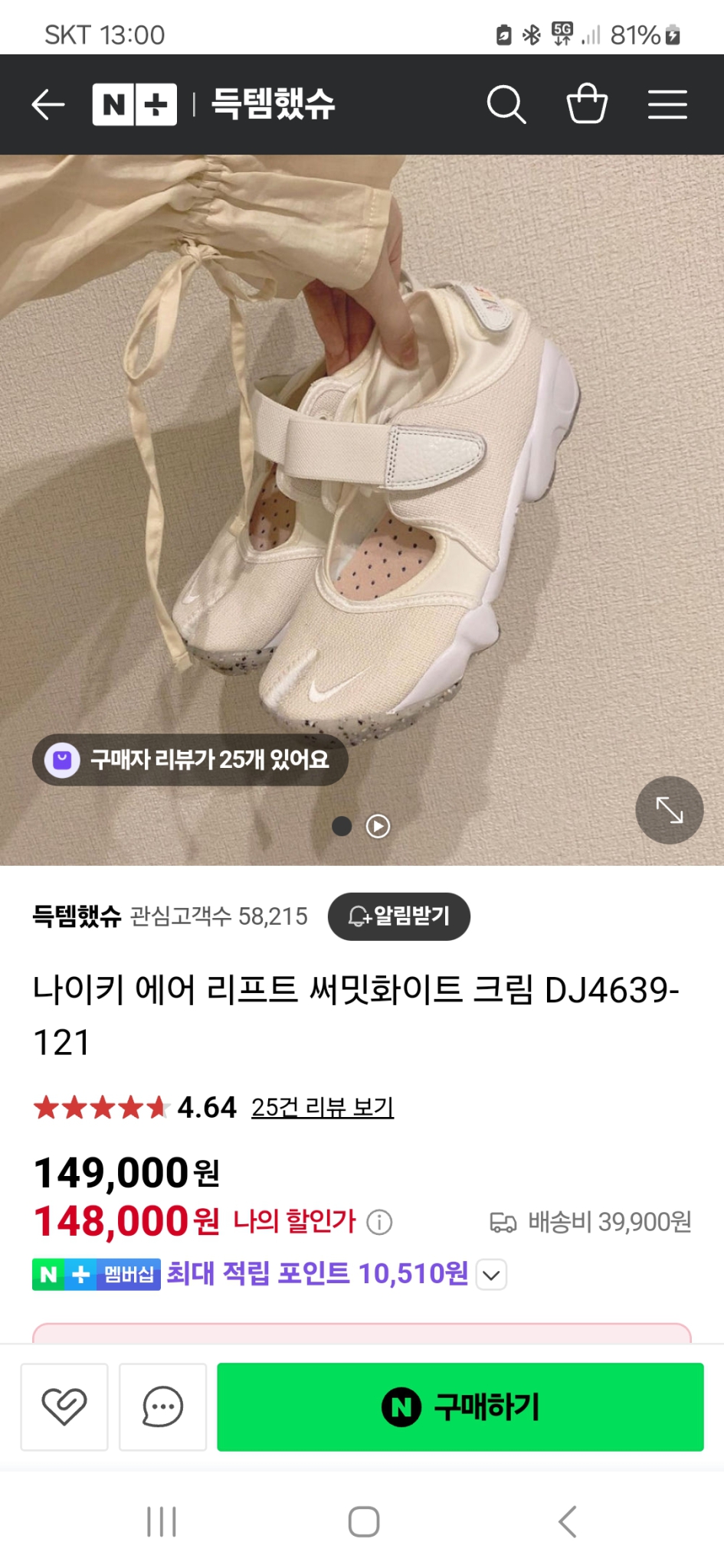Screen dimensions: 724x1568
Task: Open the search icon in the top bar
Action: click(x=506, y=103)
